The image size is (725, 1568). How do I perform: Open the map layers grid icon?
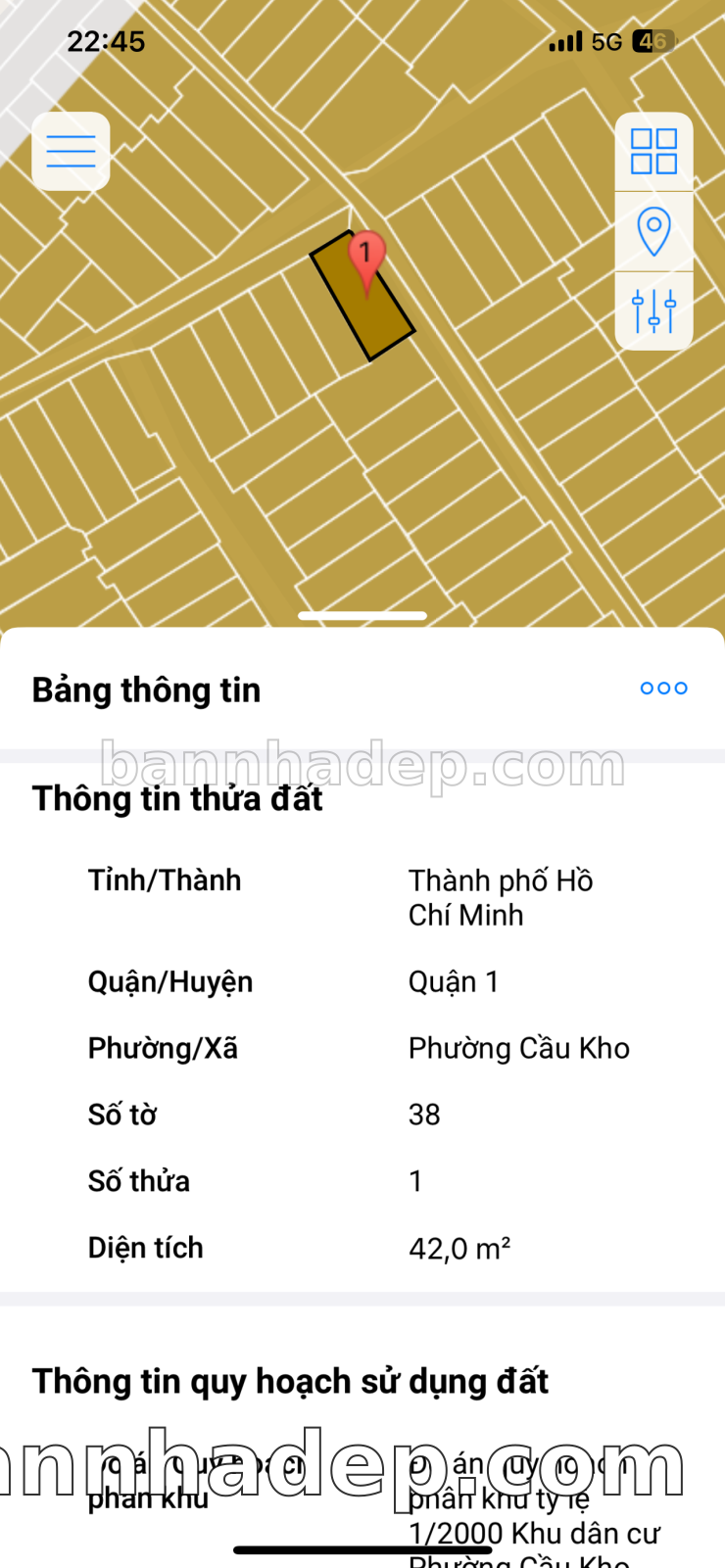pos(653,152)
